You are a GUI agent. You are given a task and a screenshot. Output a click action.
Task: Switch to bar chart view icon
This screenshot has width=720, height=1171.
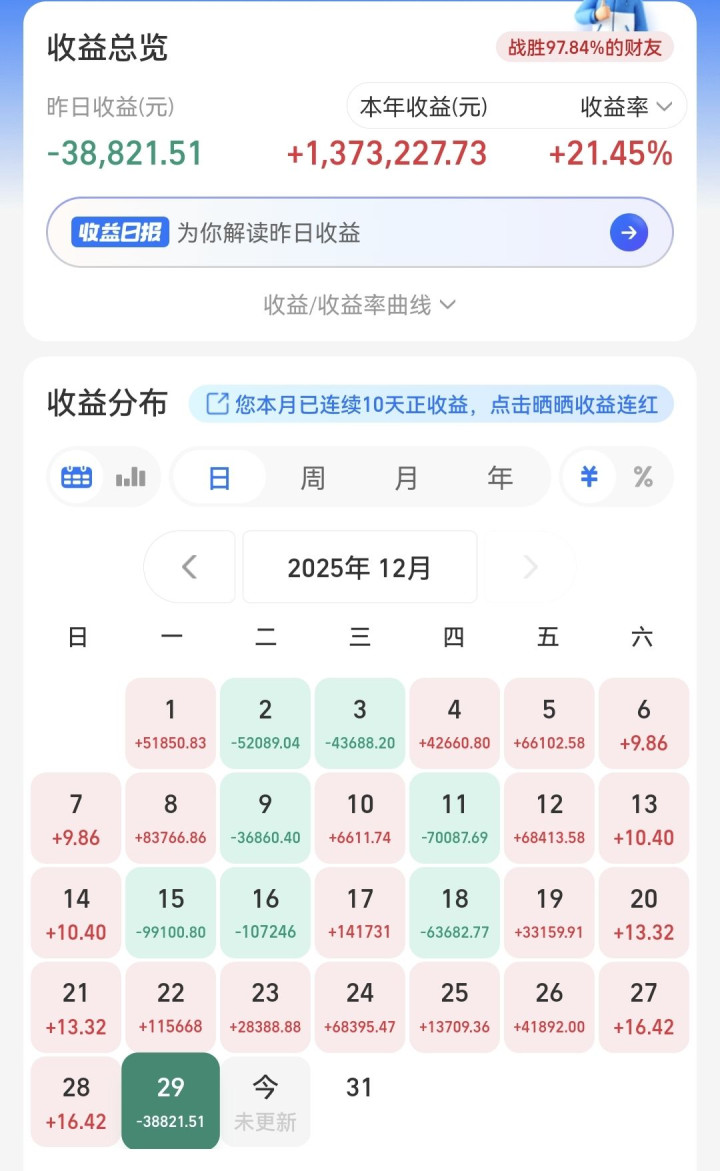point(131,477)
